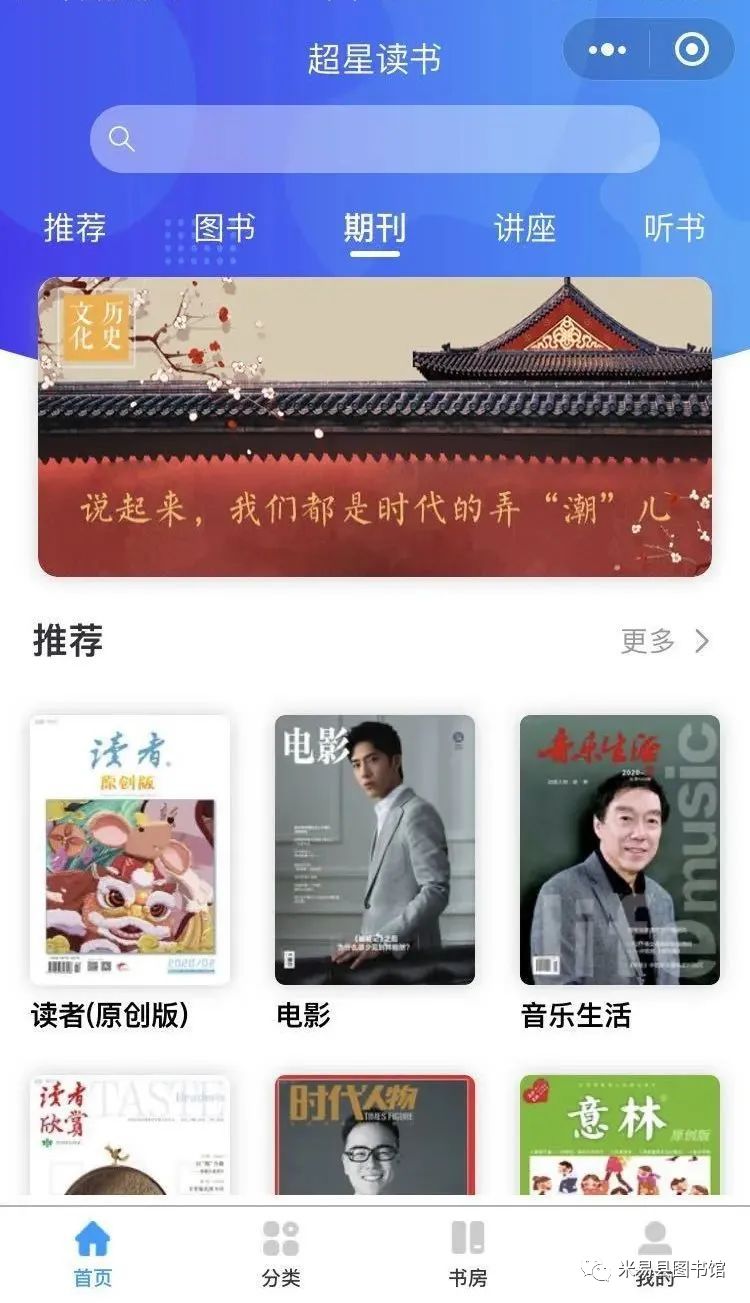Switch to 分类 in bottom navigation

pos(281,1254)
